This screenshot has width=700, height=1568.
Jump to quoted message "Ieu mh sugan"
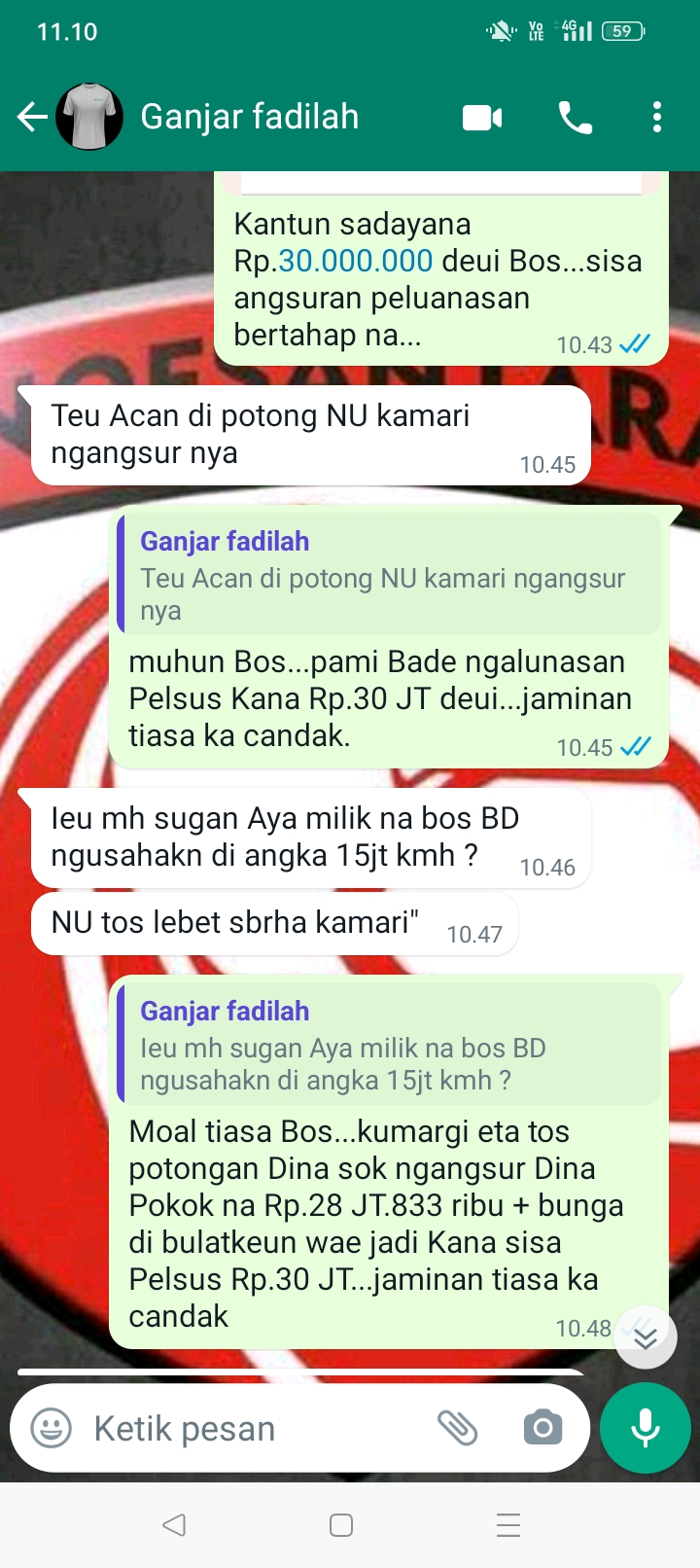389,1047
